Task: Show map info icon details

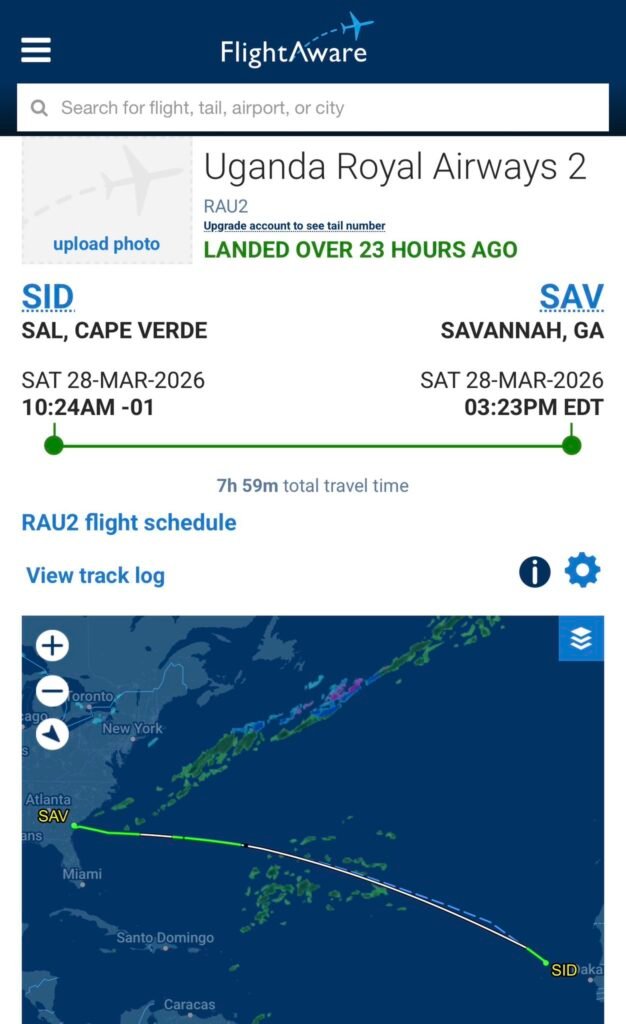Action: tap(535, 572)
